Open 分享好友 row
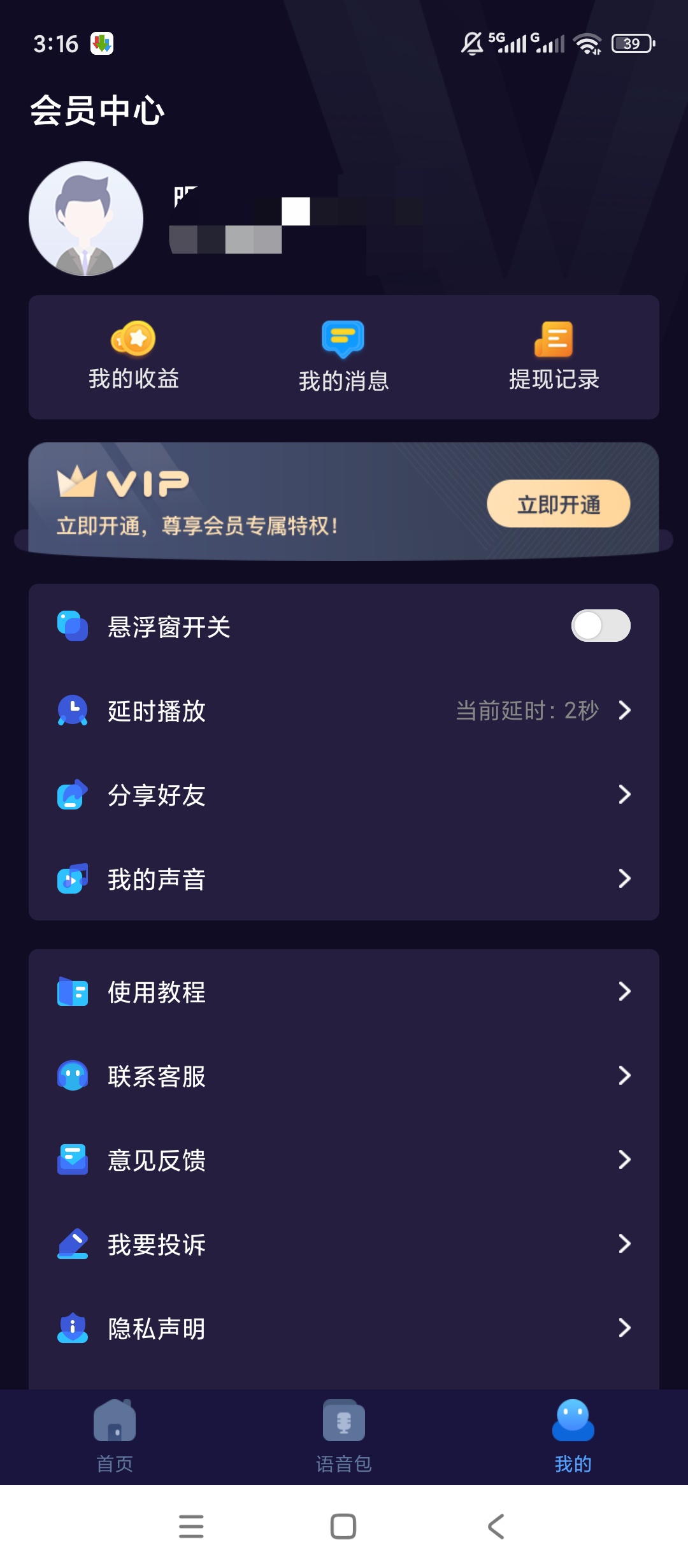The image size is (688, 1568). pyautogui.click(x=344, y=794)
